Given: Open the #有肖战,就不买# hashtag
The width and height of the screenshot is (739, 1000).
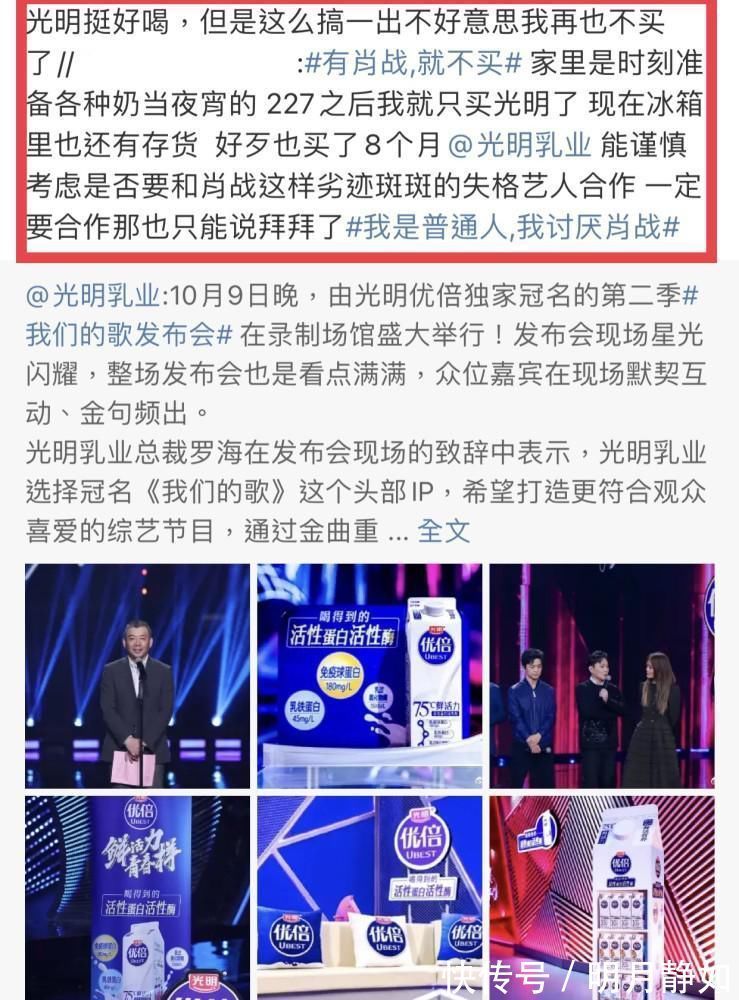Looking at the screenshot, I should coord(413,64).
